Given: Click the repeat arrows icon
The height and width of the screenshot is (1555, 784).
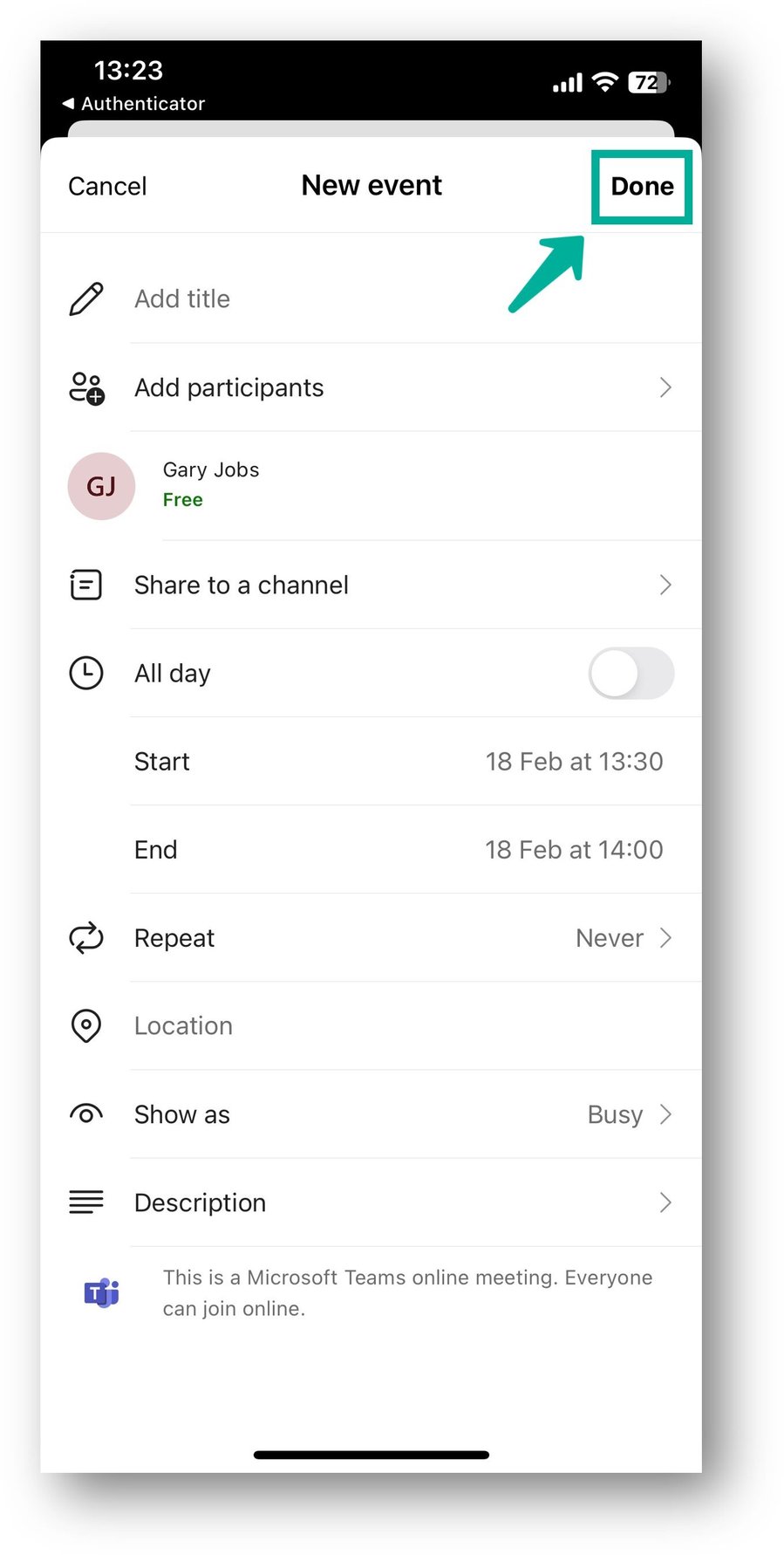Looking at the screenshot, I should [x=85, y=937].
